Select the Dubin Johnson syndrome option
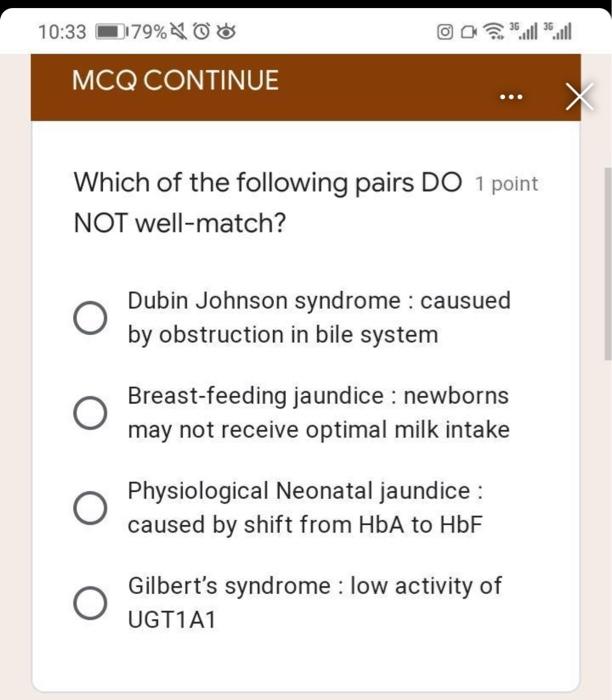Viewport: 612px width, 700px height. coord(91,318)
